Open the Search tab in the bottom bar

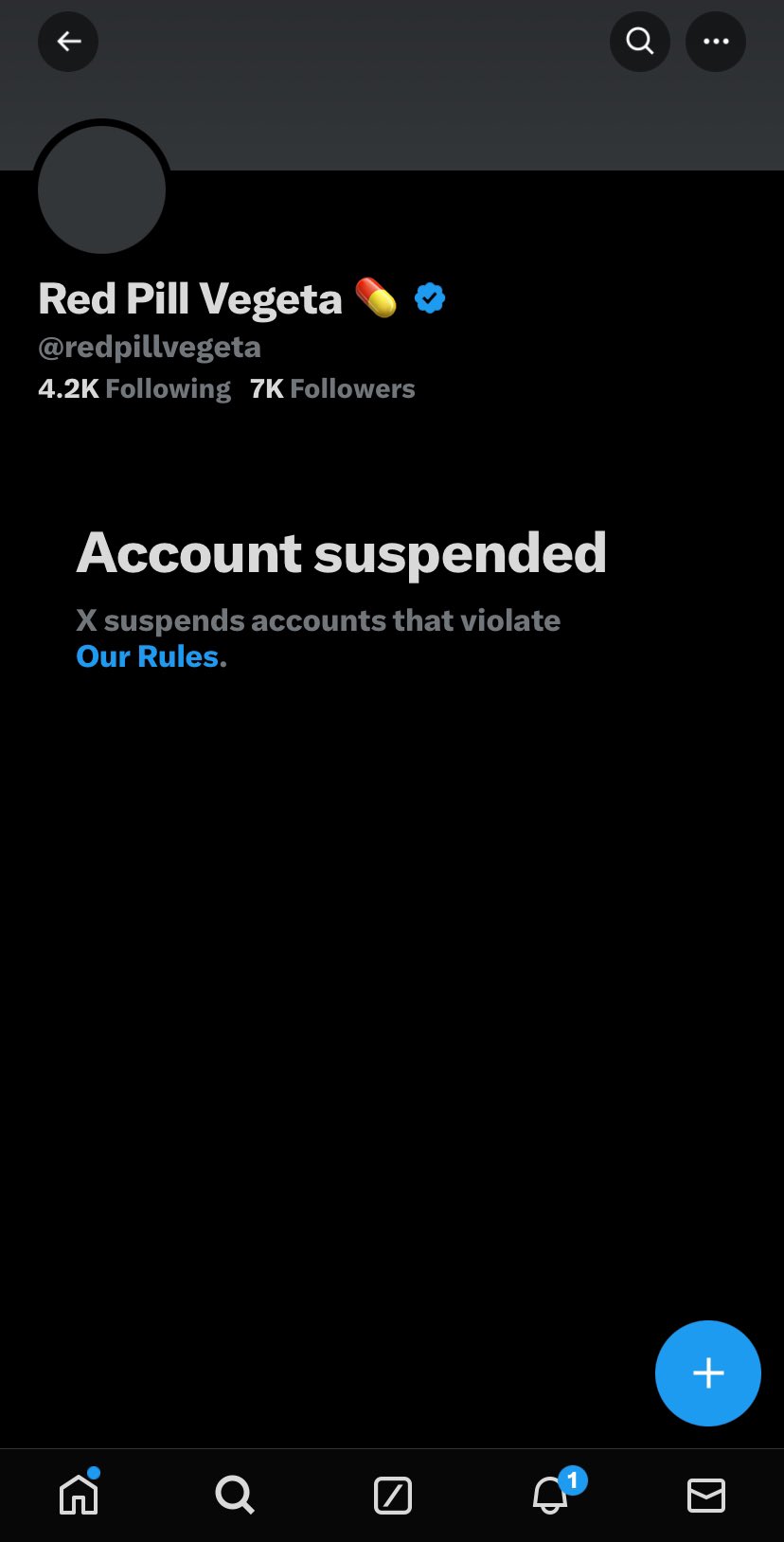(x=235, y=1497)
